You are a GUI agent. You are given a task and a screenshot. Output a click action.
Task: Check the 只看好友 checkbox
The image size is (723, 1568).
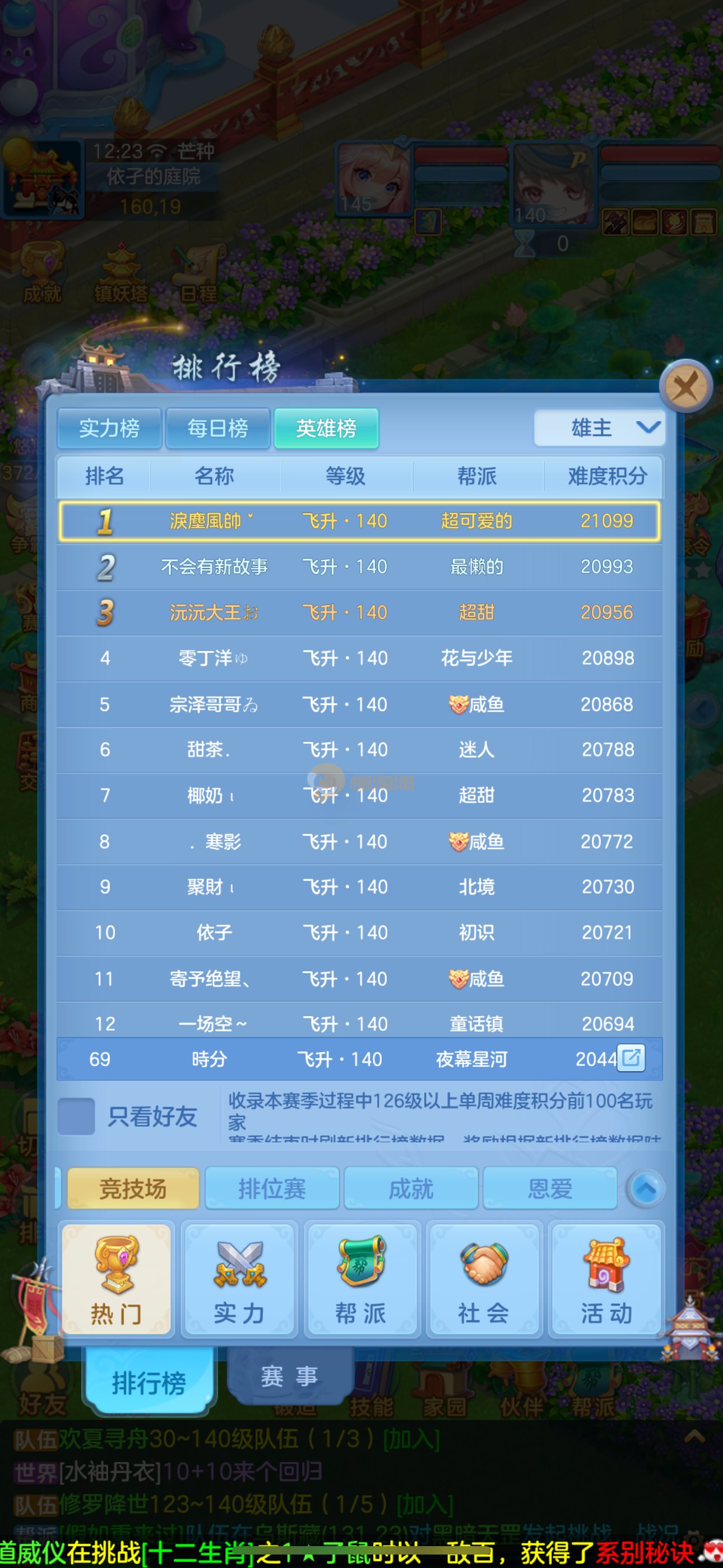point(76,1117)
